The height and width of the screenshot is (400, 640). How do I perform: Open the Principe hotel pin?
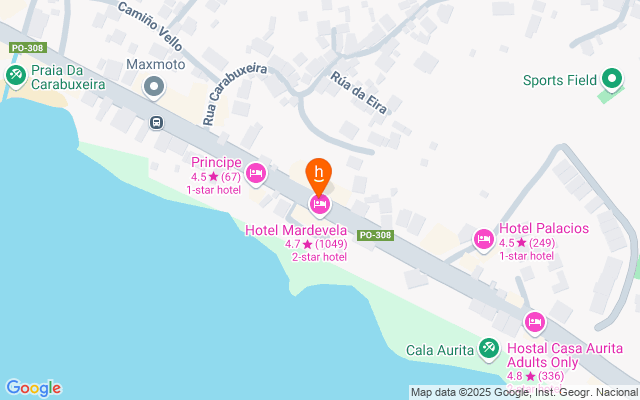(256, 174)
